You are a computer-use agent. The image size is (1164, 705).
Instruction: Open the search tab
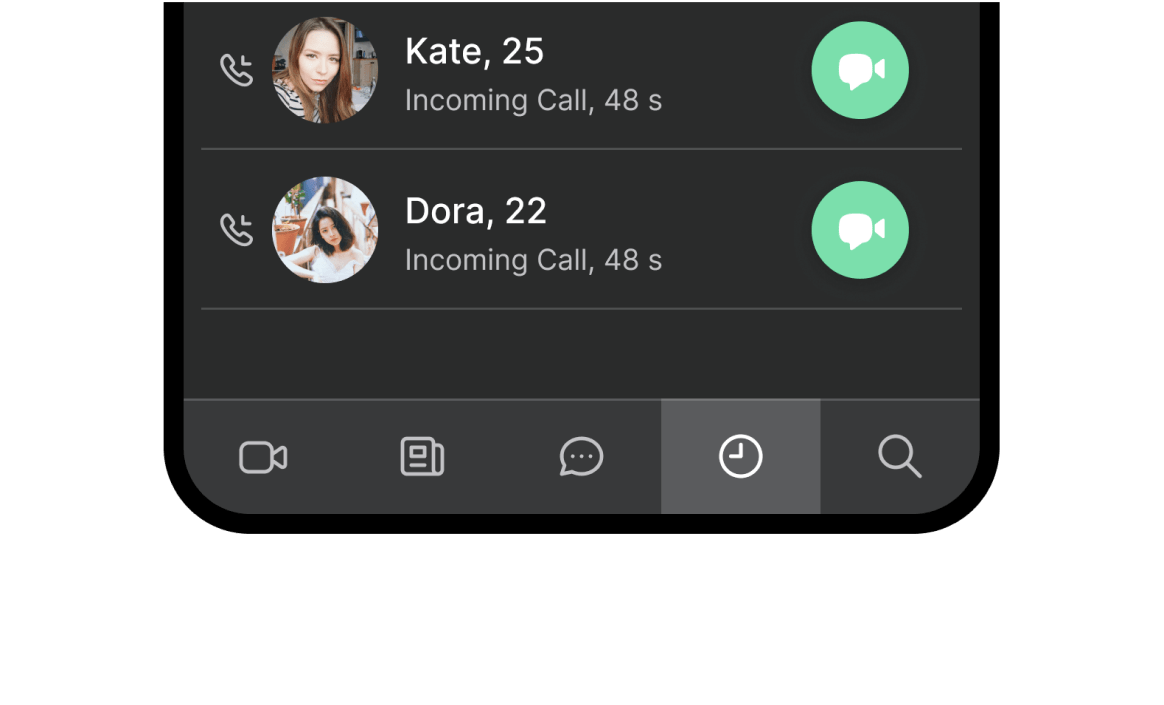[x=899, y=458]
